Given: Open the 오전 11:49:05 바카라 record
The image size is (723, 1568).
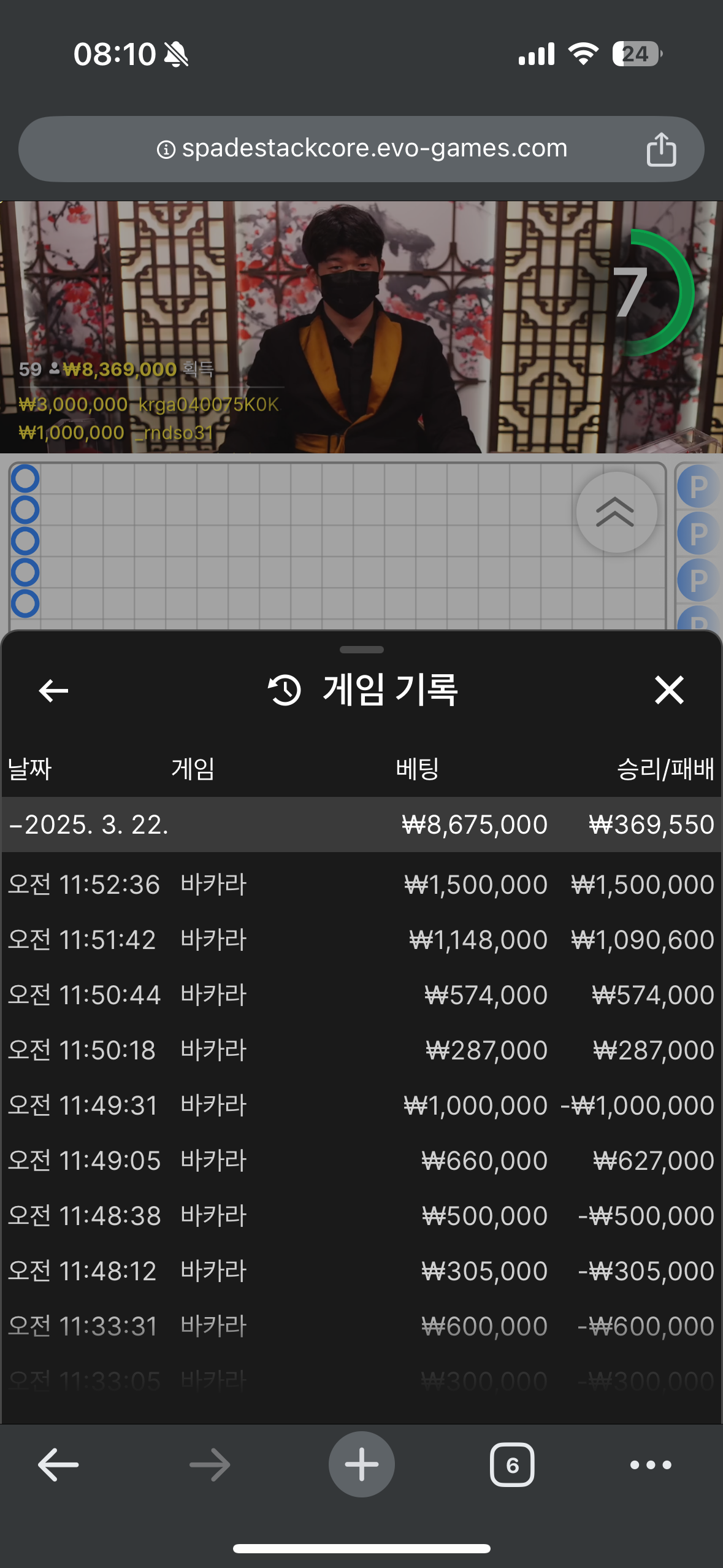Looking at the screenshot, I should coord(361,1161).
